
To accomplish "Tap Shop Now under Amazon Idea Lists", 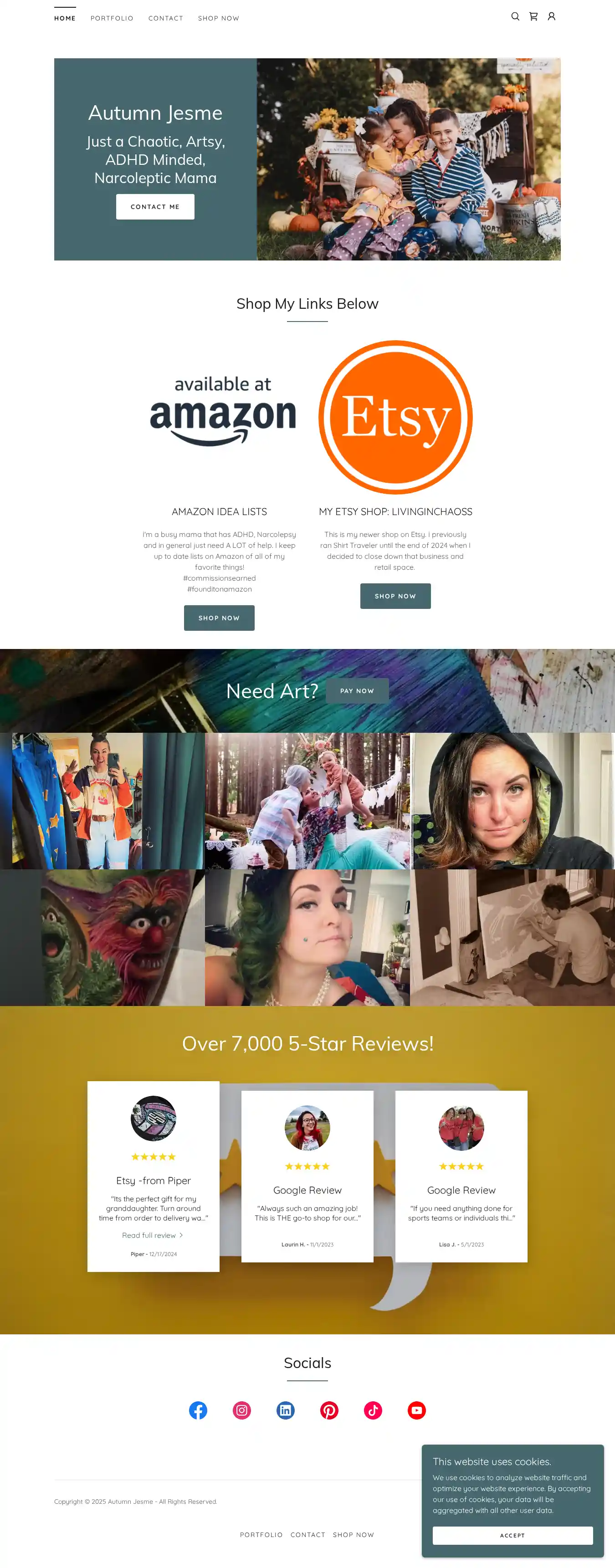I will pos(219,618).
